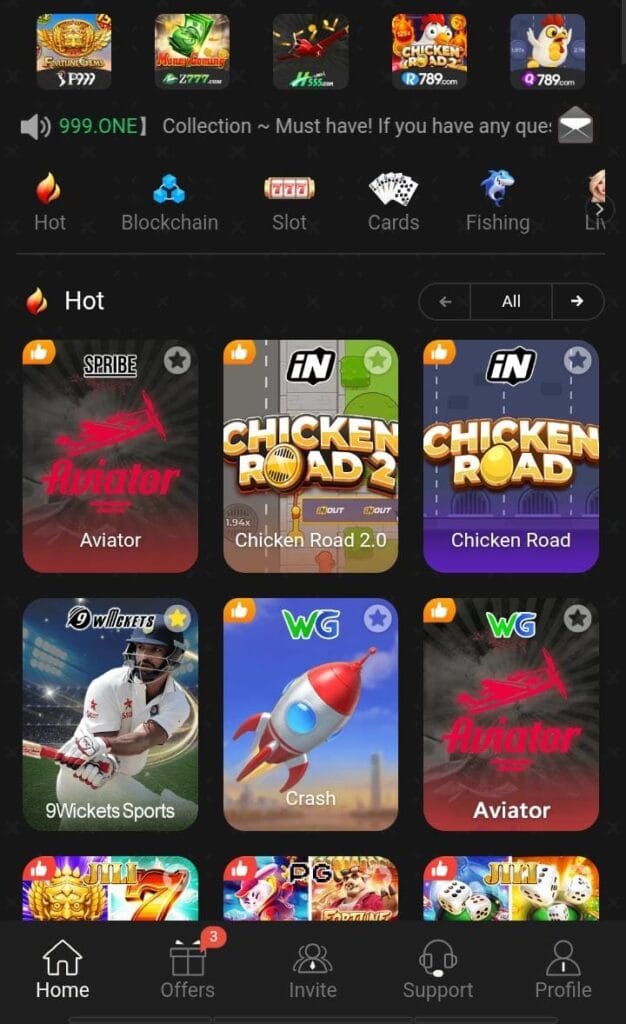Viewport: 626px width, 1024px height.
Task: Select the Slot category
Action: (289, 202)
